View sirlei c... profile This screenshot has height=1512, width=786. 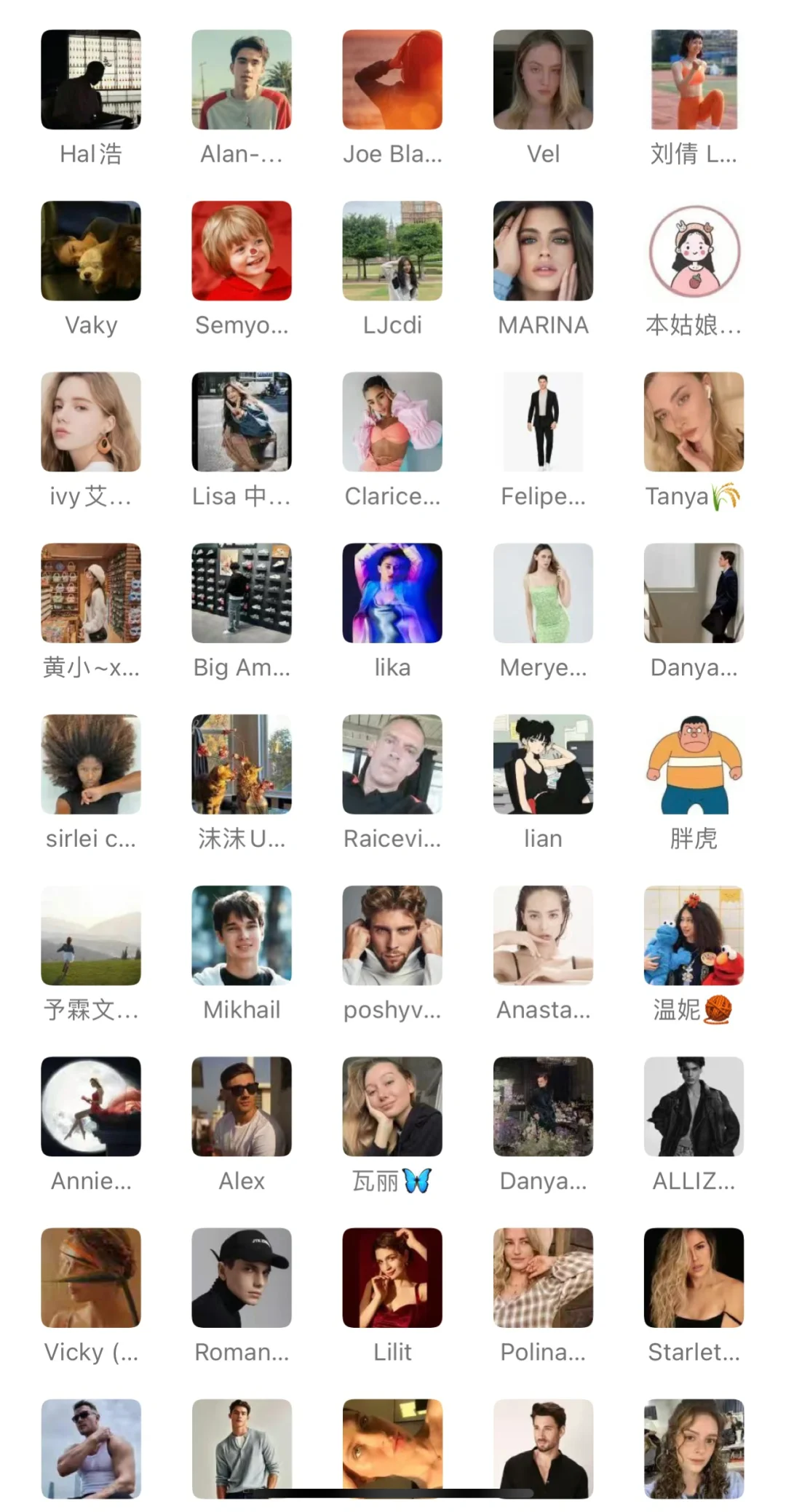tap(91, 764)
